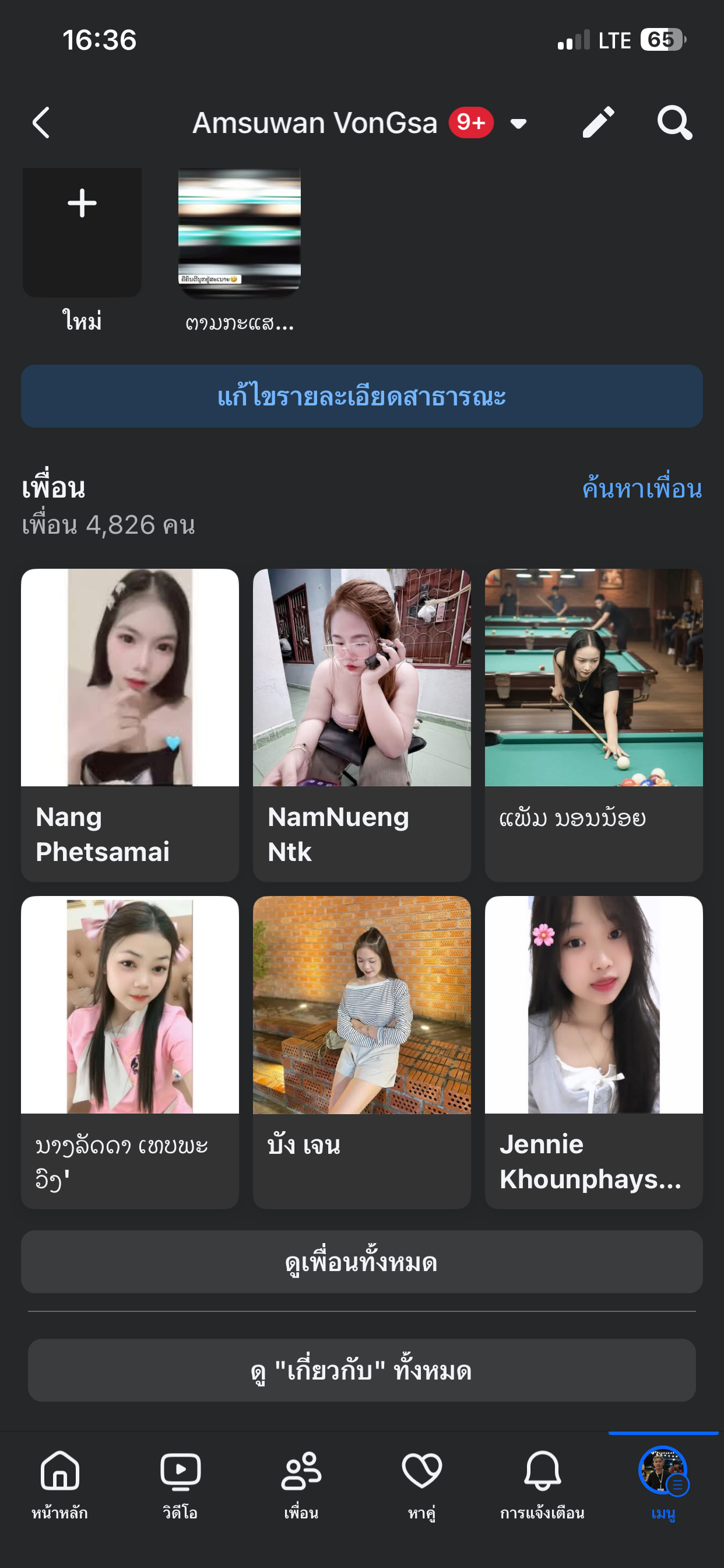Screen dimensions: 724x1568
Task: Open the search magnifier icon
Action: 674,123
